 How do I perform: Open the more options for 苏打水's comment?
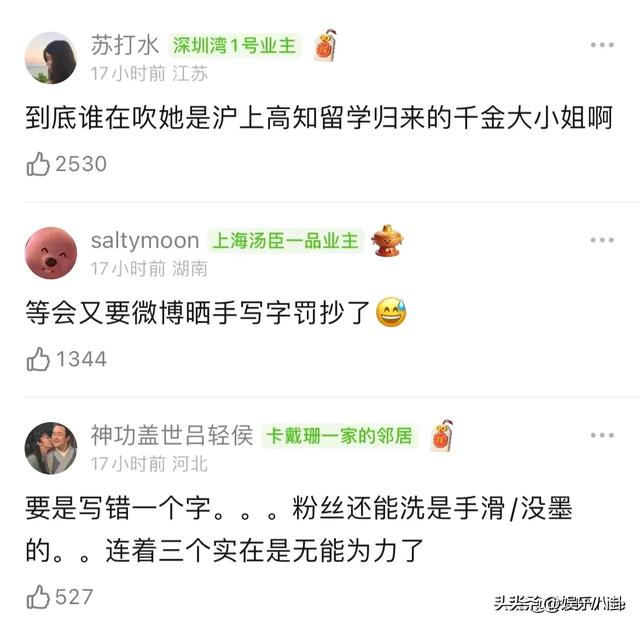pyautogui.click(x=602, y=46)
